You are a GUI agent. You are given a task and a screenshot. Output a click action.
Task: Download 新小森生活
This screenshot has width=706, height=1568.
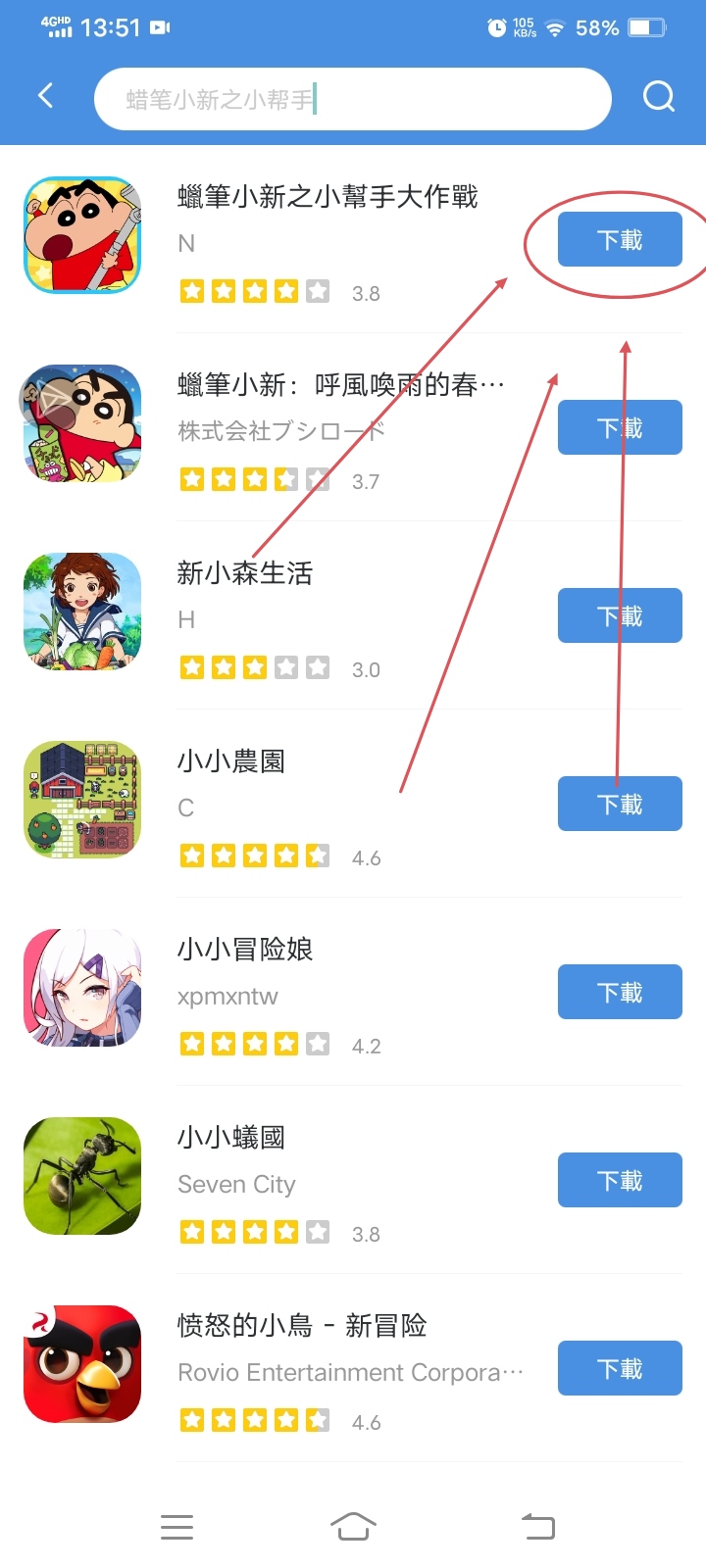coord(620,616)
